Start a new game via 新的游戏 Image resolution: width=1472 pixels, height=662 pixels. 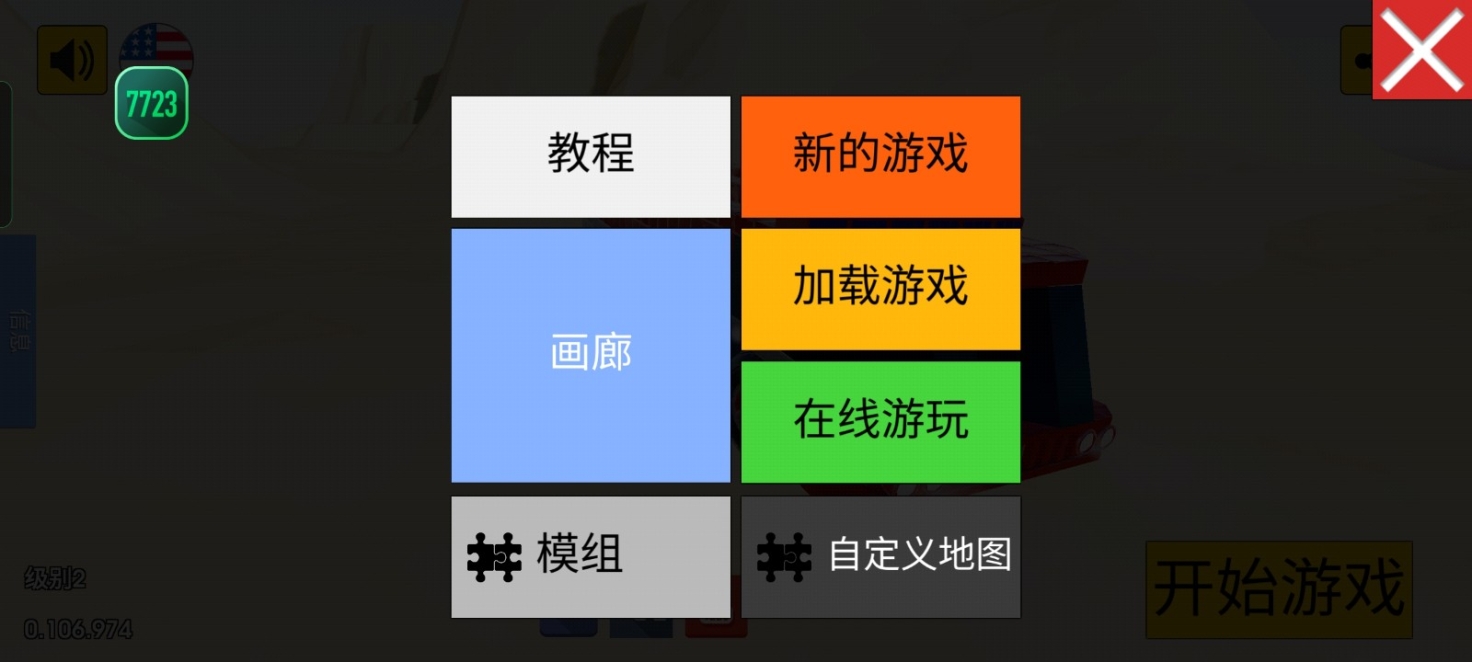(880, 156)
